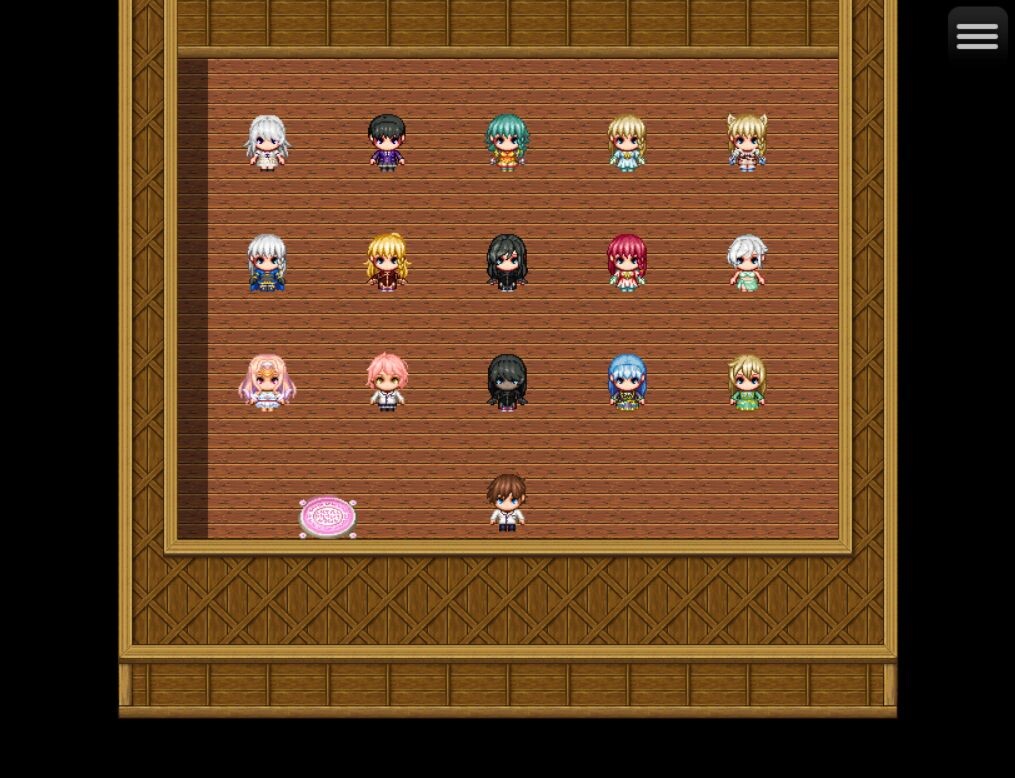1015x778 pixels.
Task: Open the hamburger menu button
Action: (977, 36)
